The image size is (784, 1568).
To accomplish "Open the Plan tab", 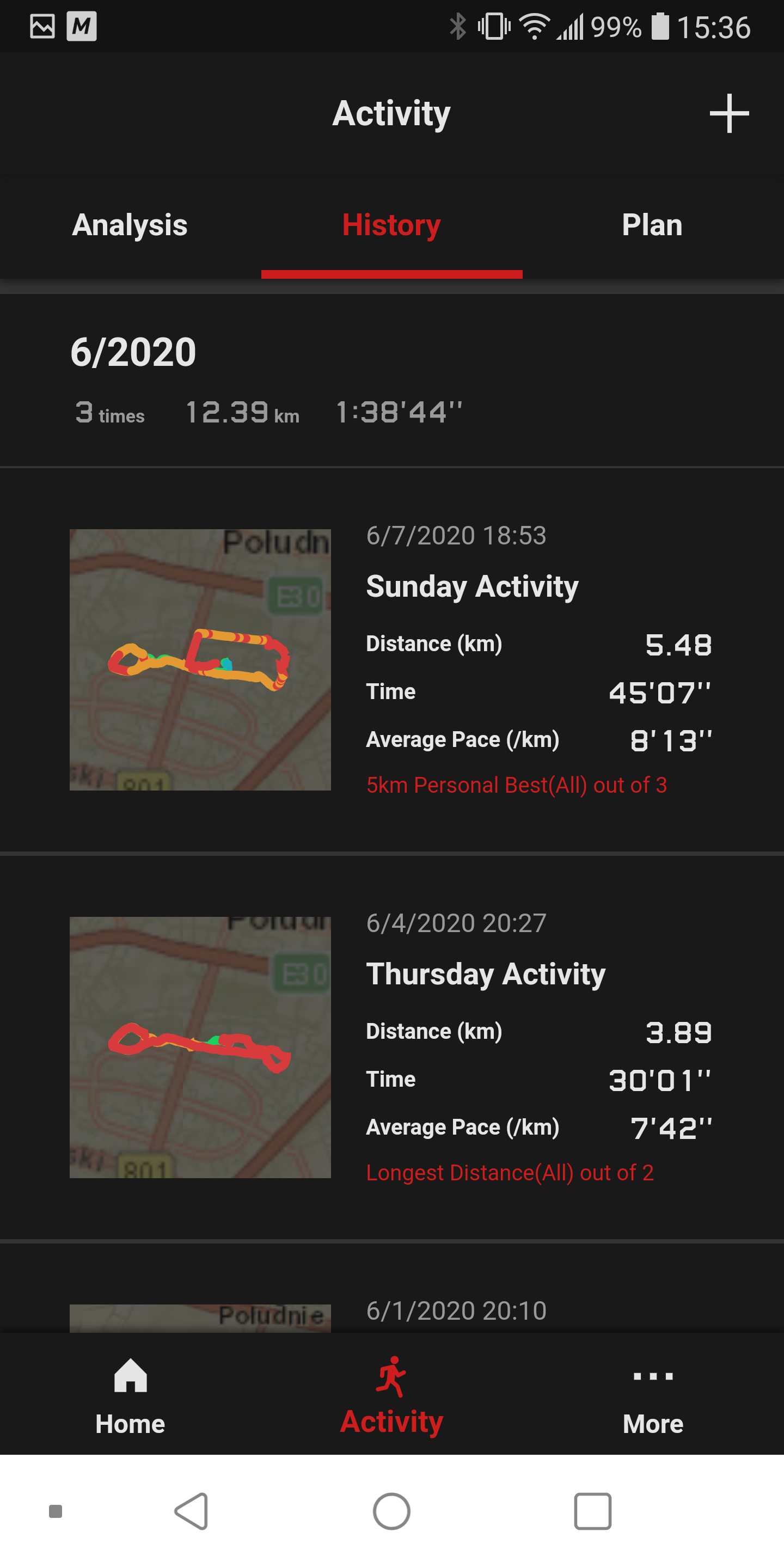I will click(x=653, y=225).
